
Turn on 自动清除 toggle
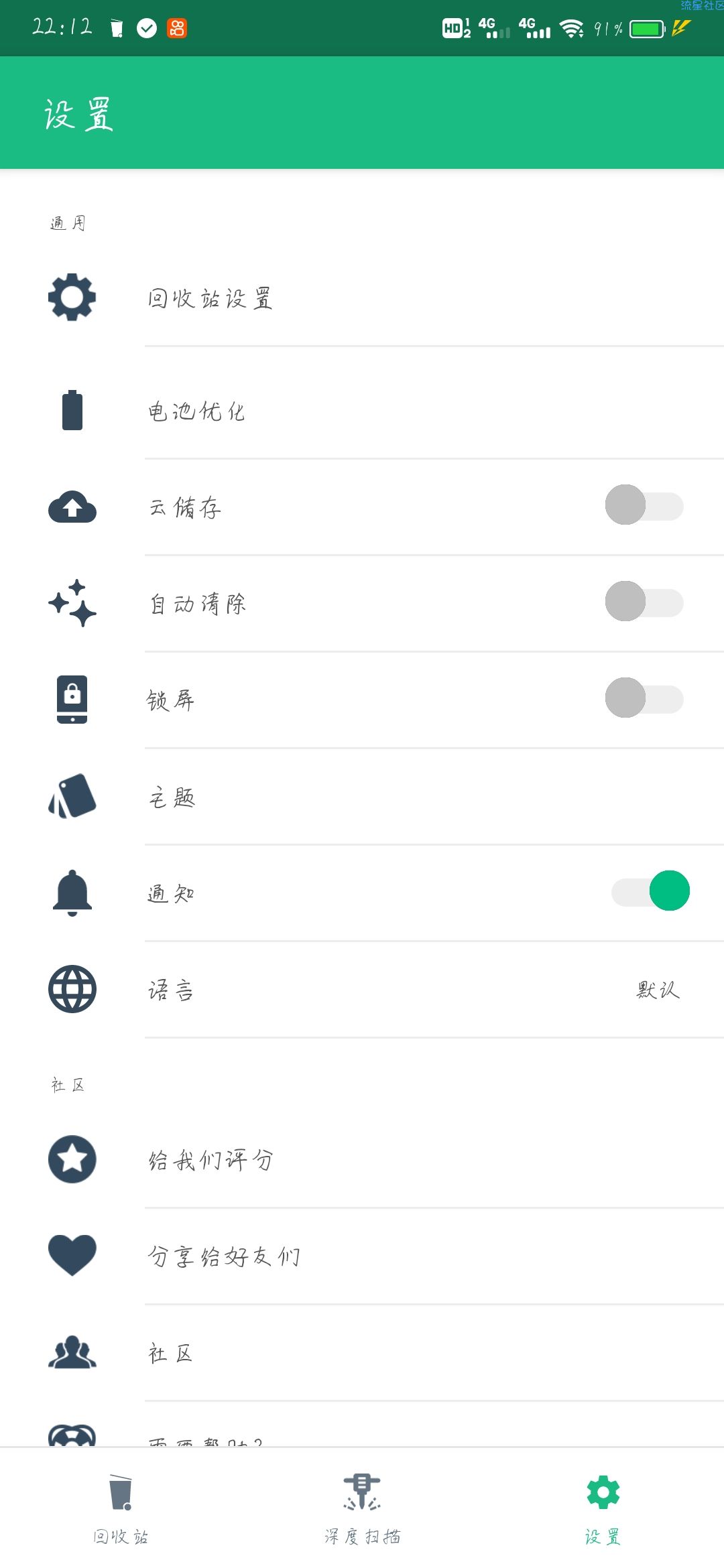[x=644, y=602]
